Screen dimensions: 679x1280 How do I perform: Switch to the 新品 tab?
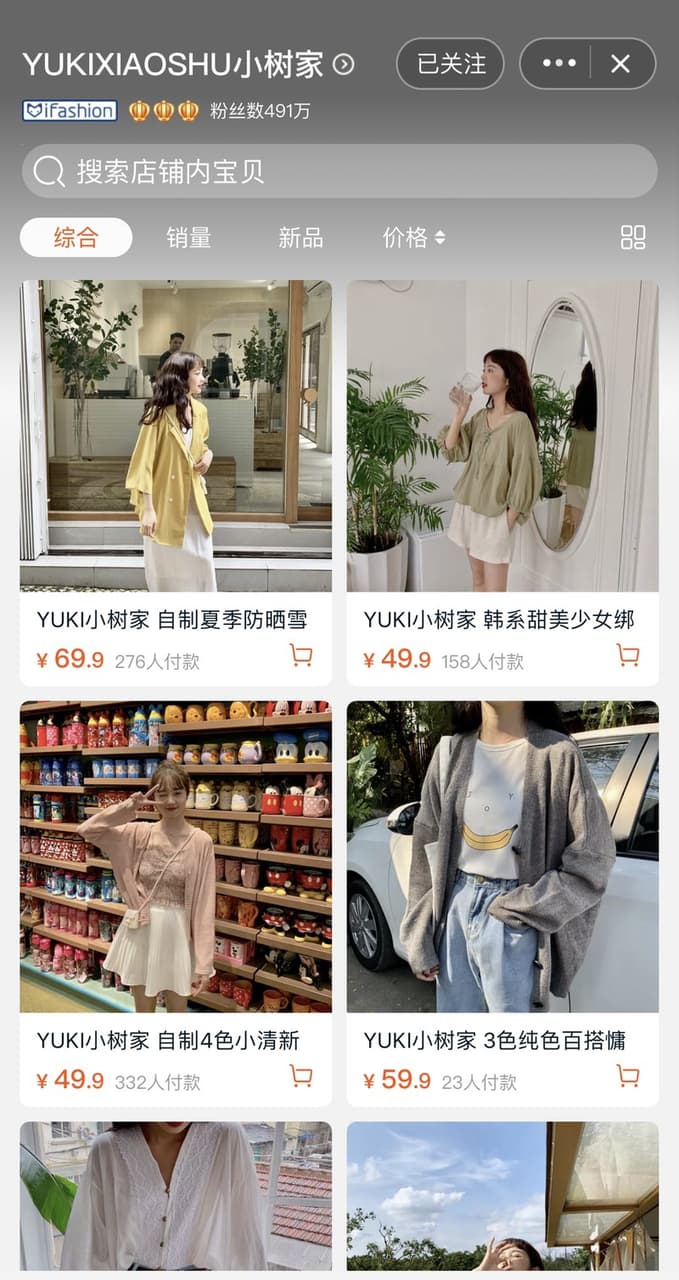coord(300,237)
